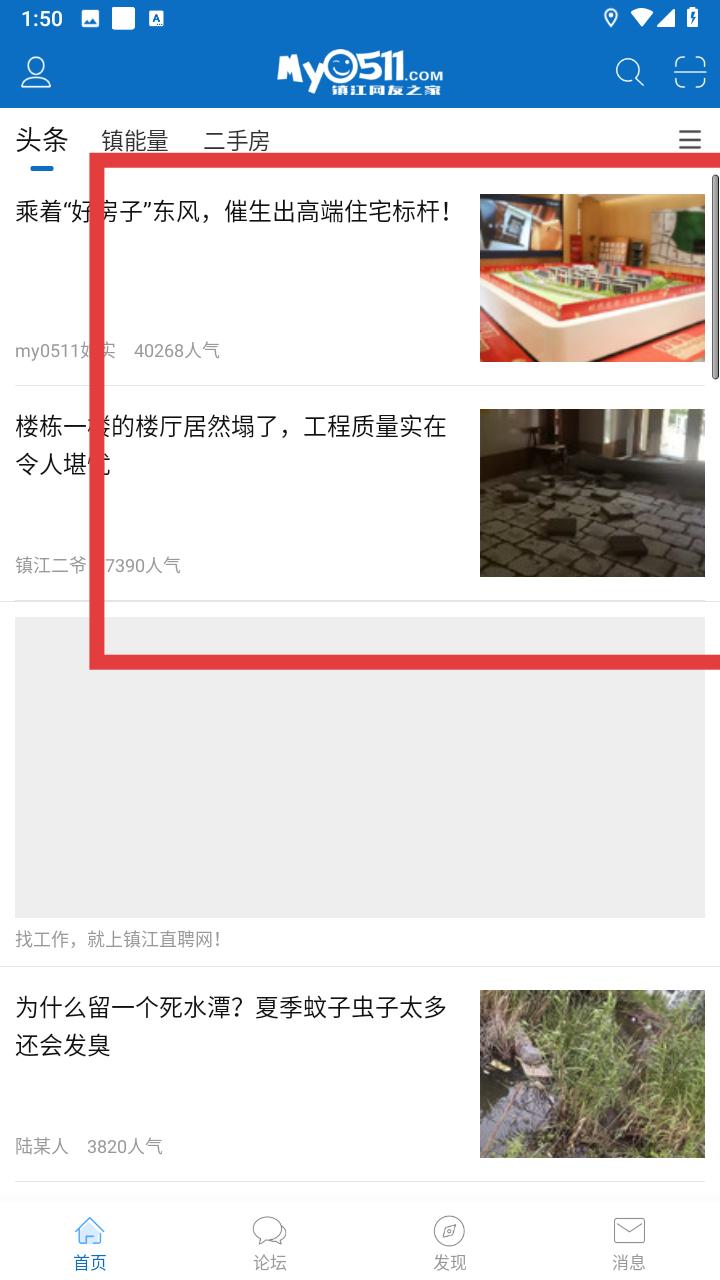Image resolution: width=720 pixels, height=1280 pixels.
Task: Open the user profile icon
Action: tap(36, 72)
